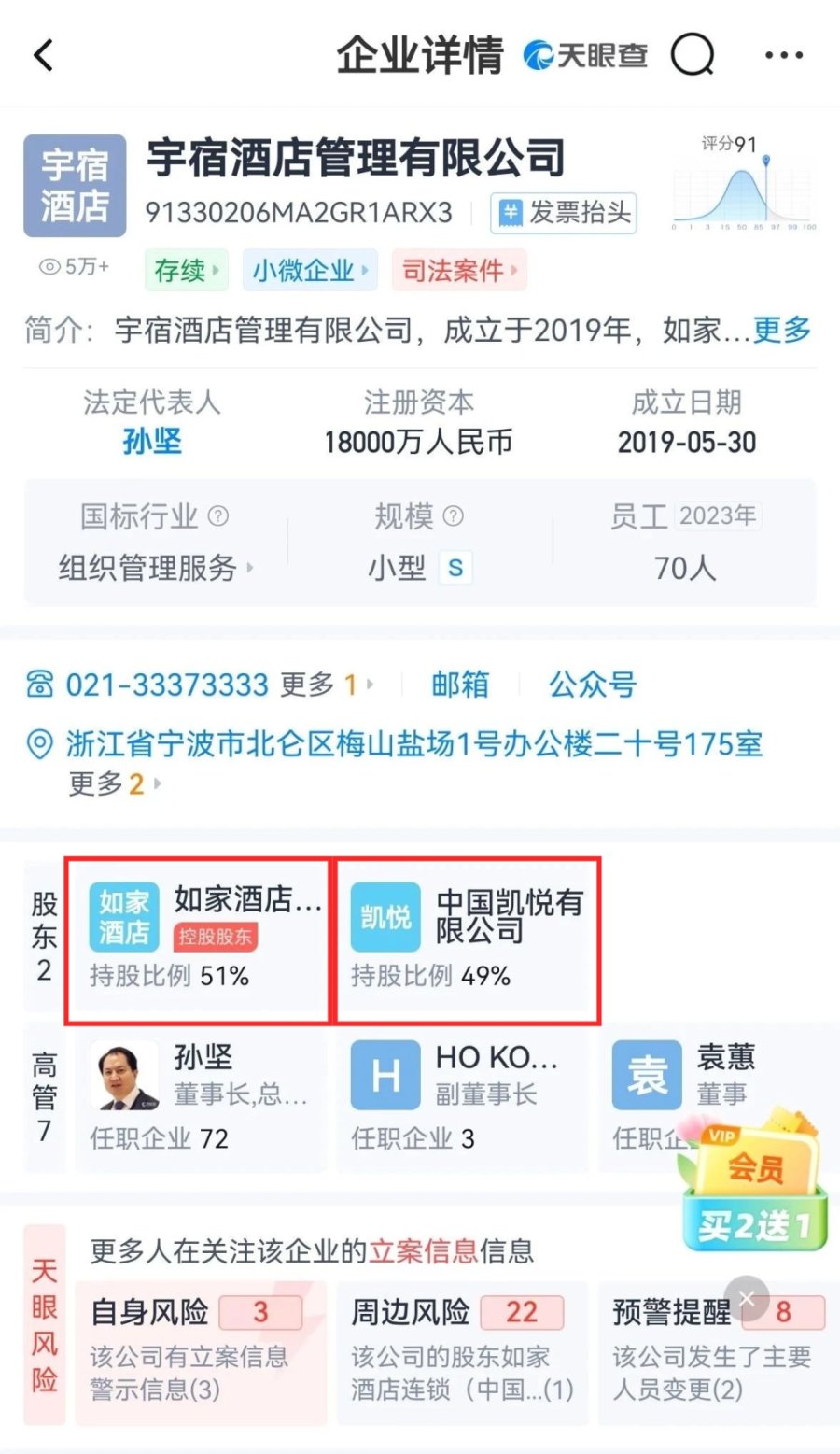Dismiss the VIP 会员 promo banner
This screenshot has height=1454, width=840.
point(747,1298)
